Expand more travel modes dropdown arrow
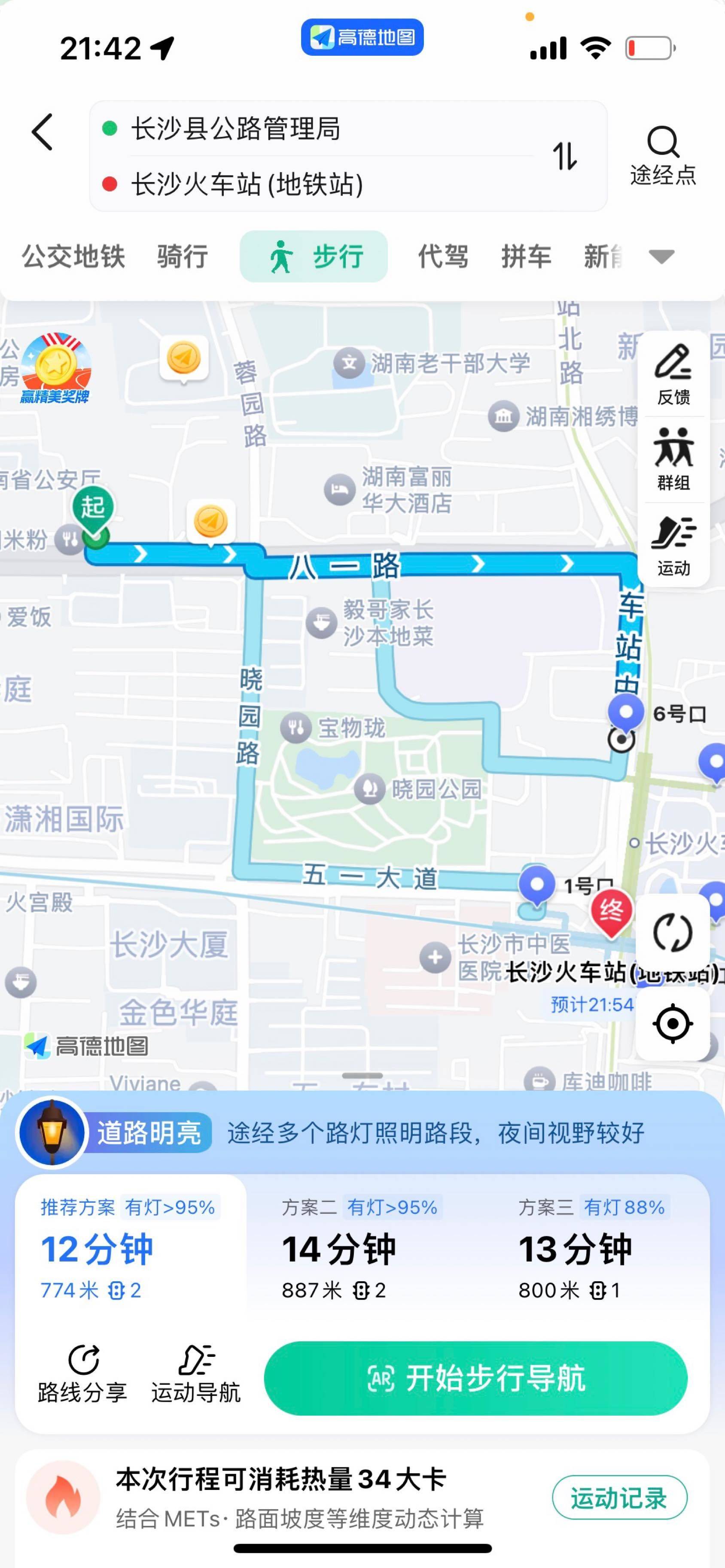The image size is (725, 1568). (x=661, y=256)
